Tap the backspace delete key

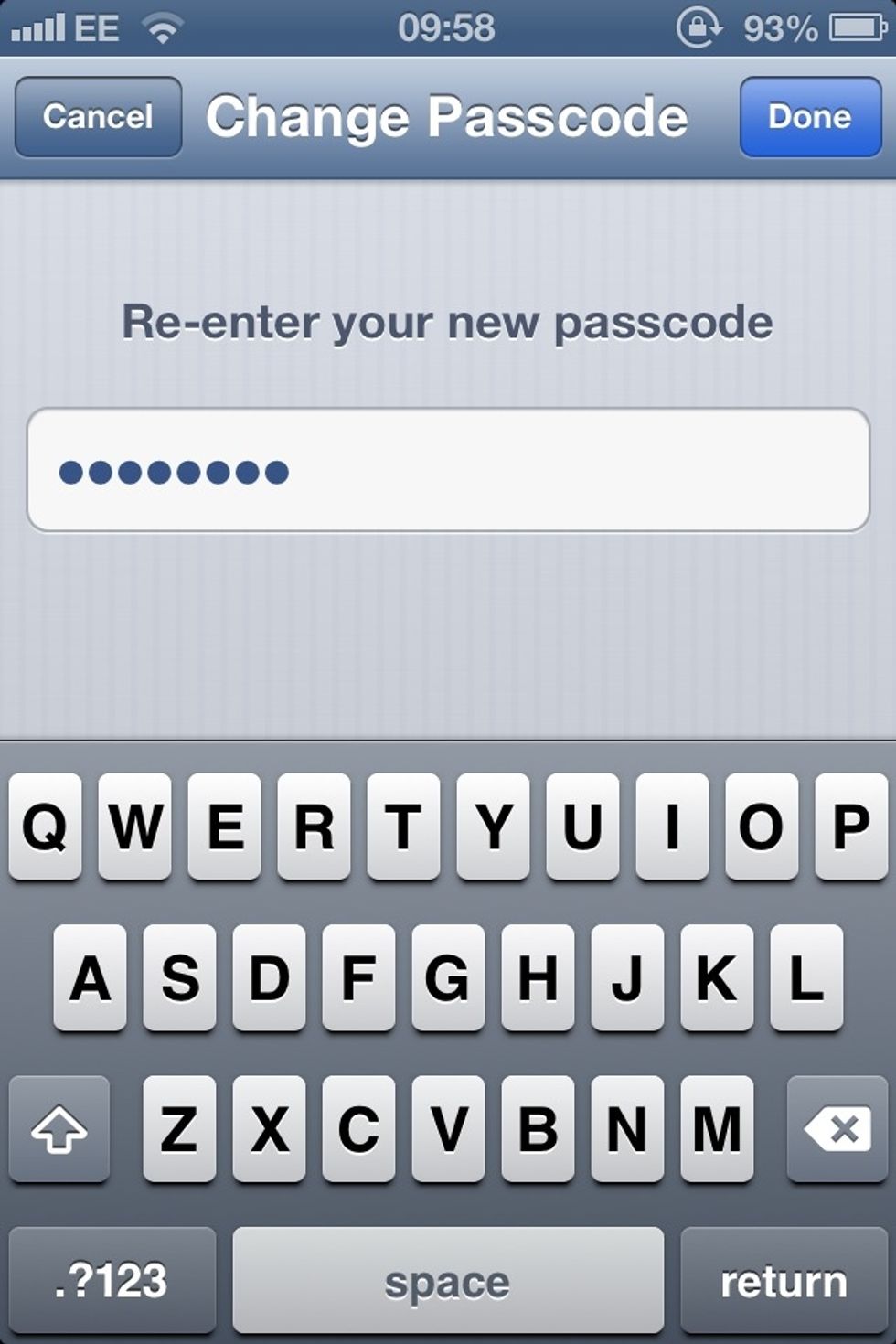(834, 1132)
